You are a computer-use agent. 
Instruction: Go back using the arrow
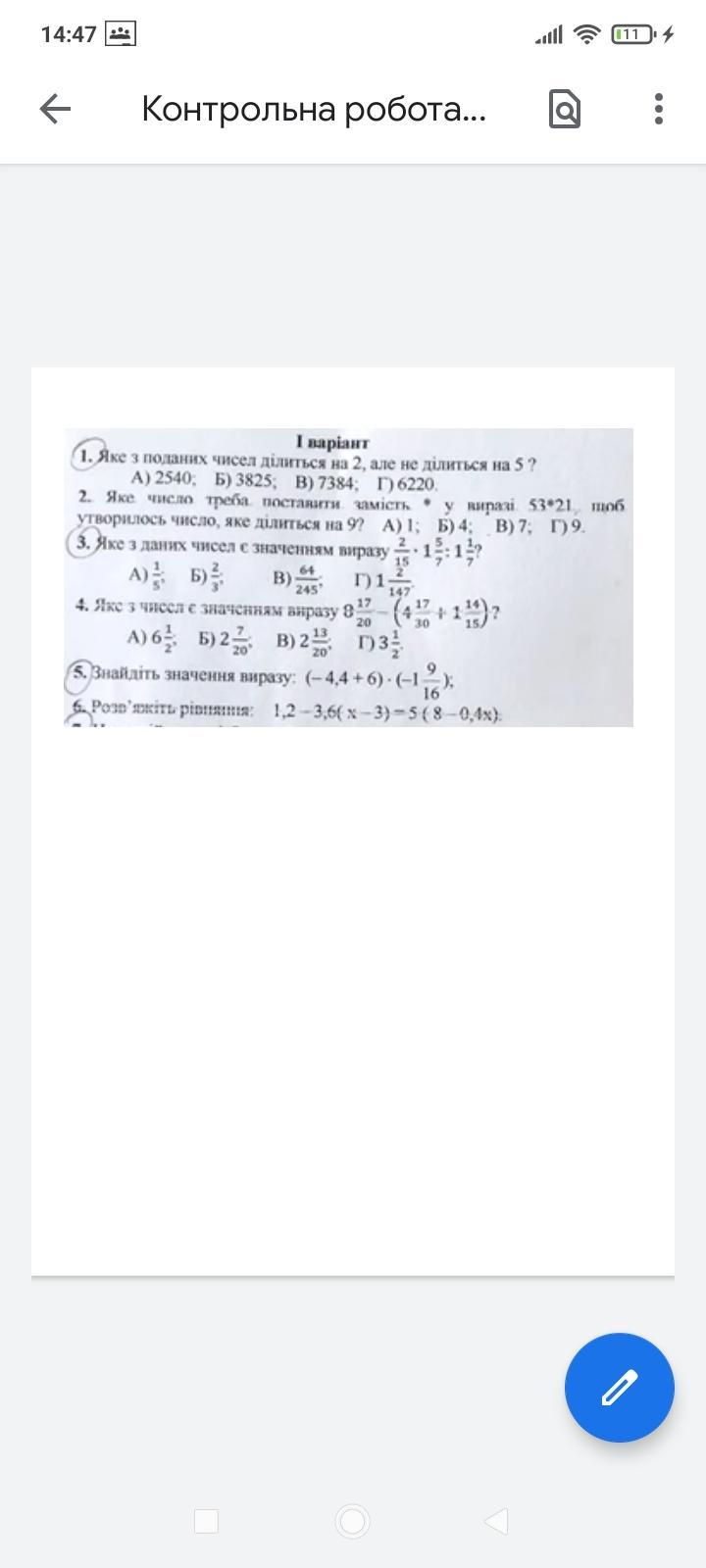pyautogui.click(x=55, y=109)
